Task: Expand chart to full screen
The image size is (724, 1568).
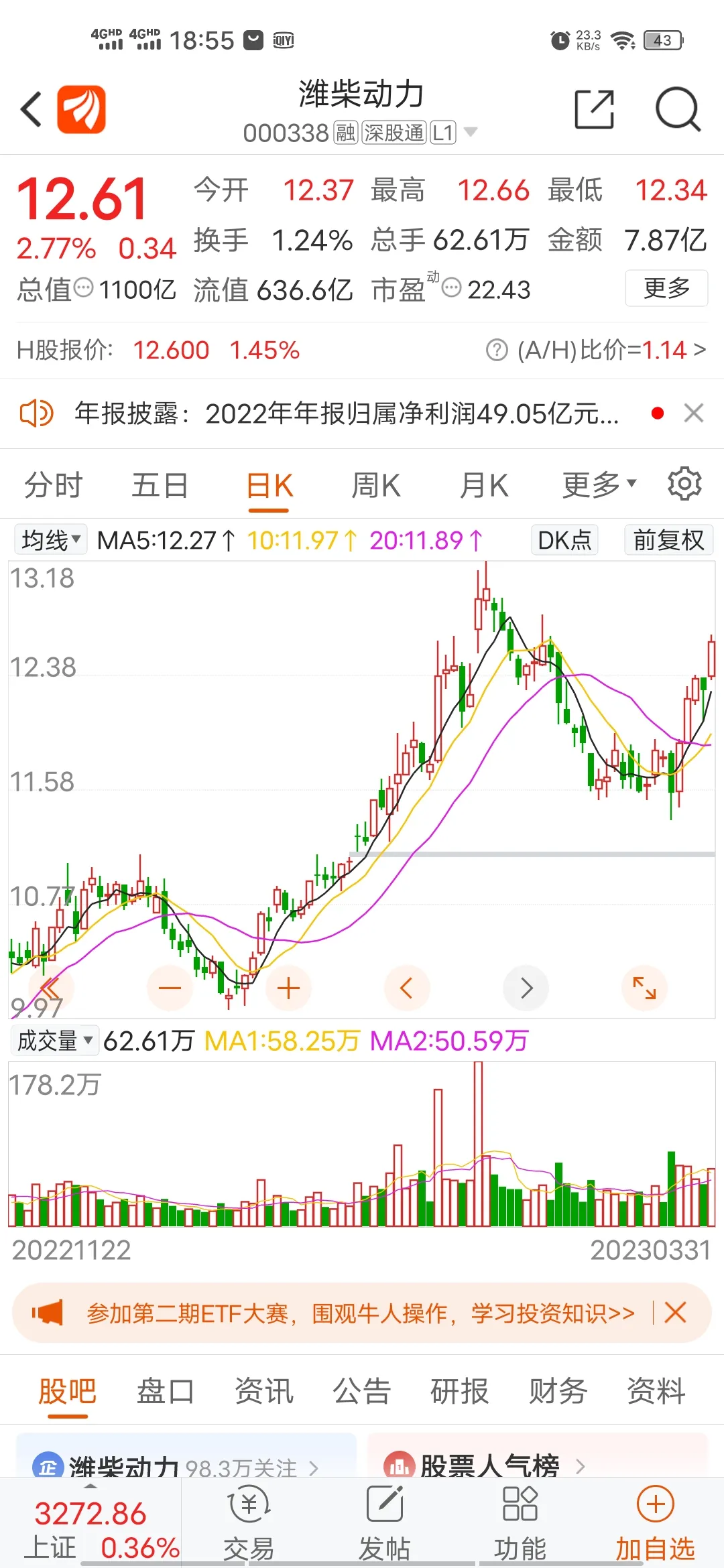Action: coord(644,988)
